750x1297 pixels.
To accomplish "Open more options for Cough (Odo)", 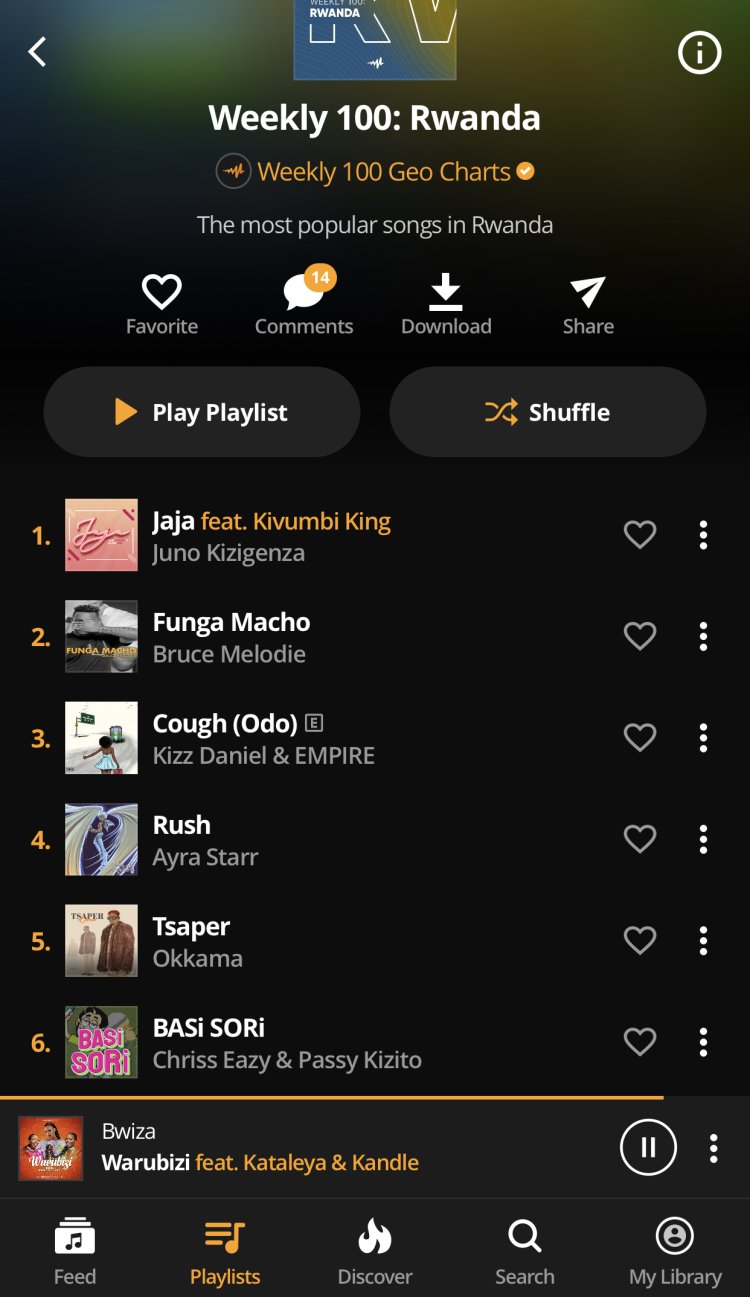I will [x=703, y=738].
